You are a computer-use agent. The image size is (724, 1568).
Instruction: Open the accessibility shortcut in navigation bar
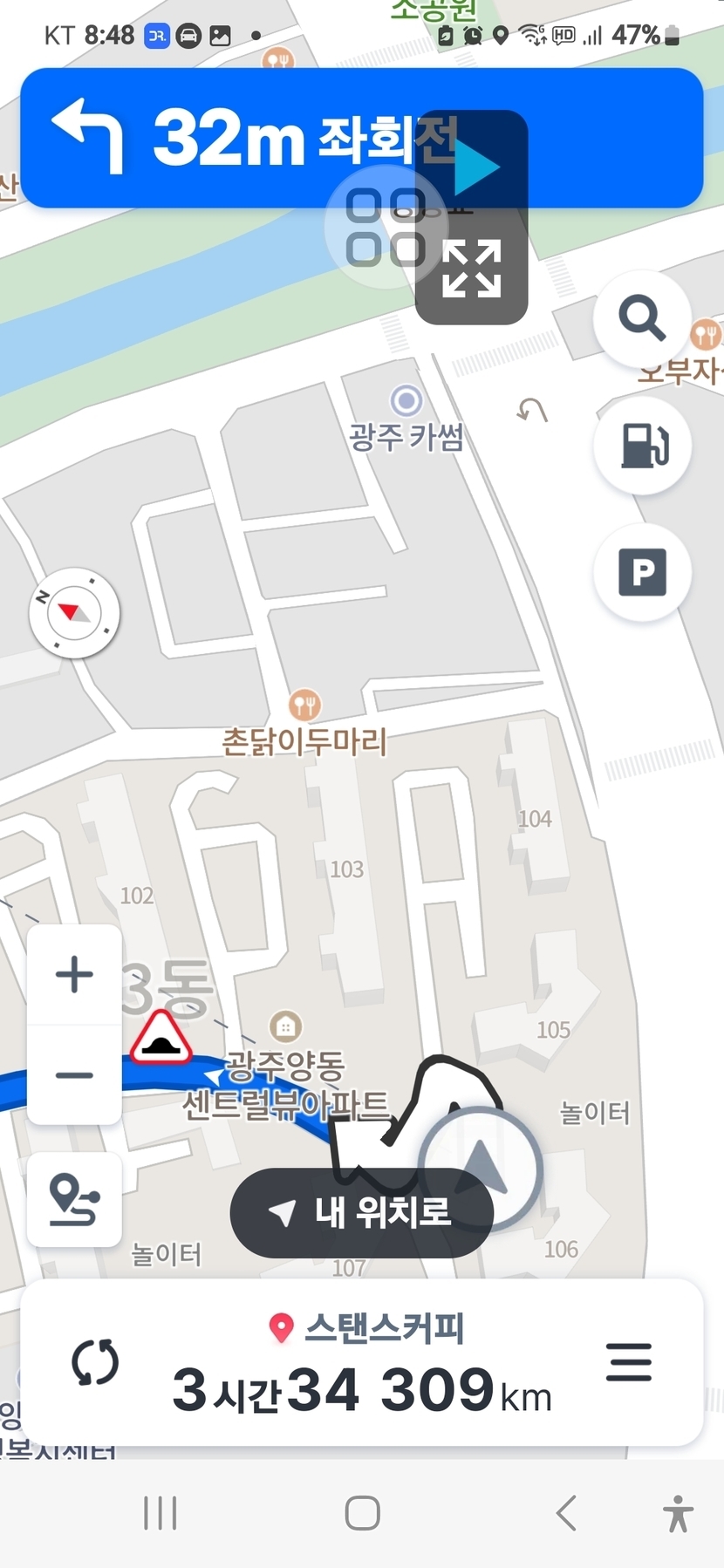pyautogui.click(x=678, y=1513)
